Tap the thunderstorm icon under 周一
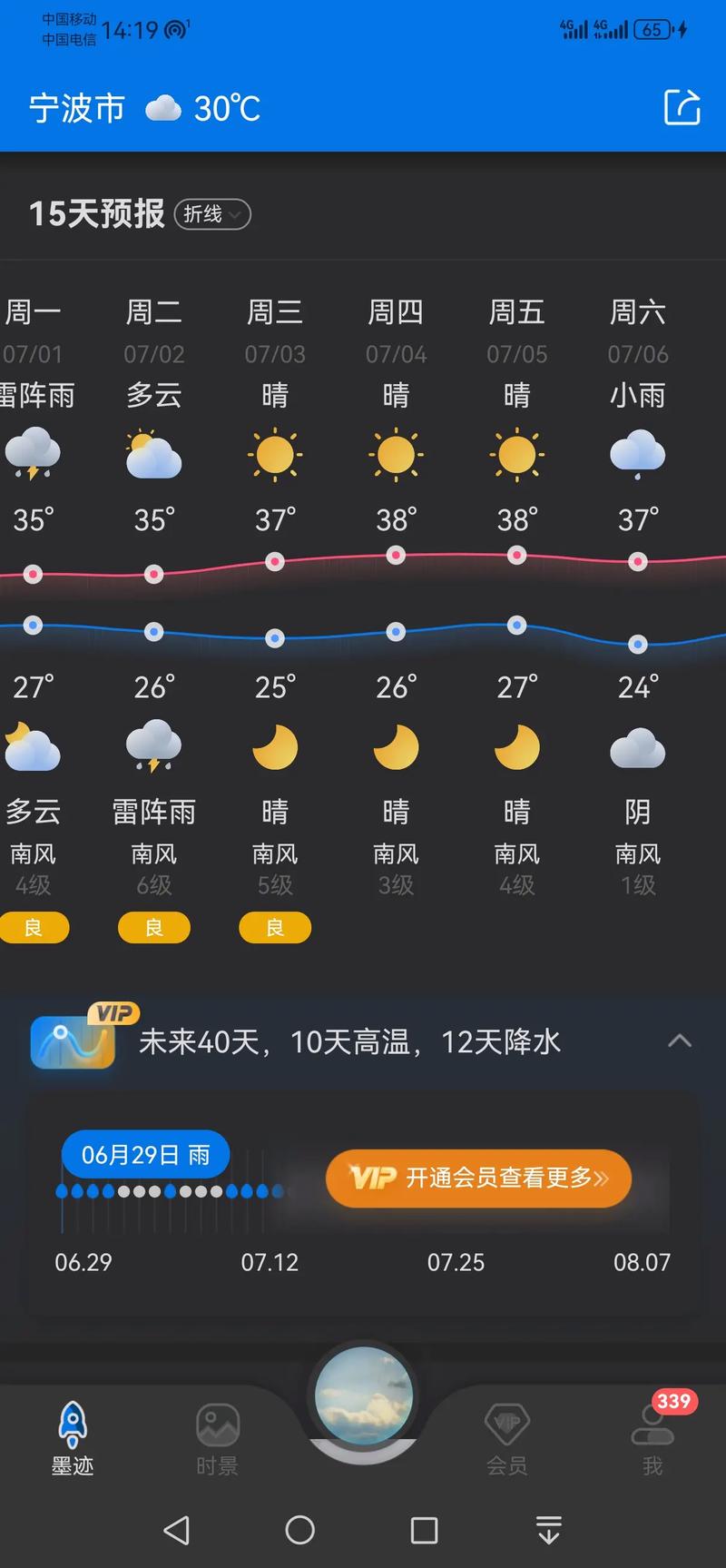 [33, 456]
